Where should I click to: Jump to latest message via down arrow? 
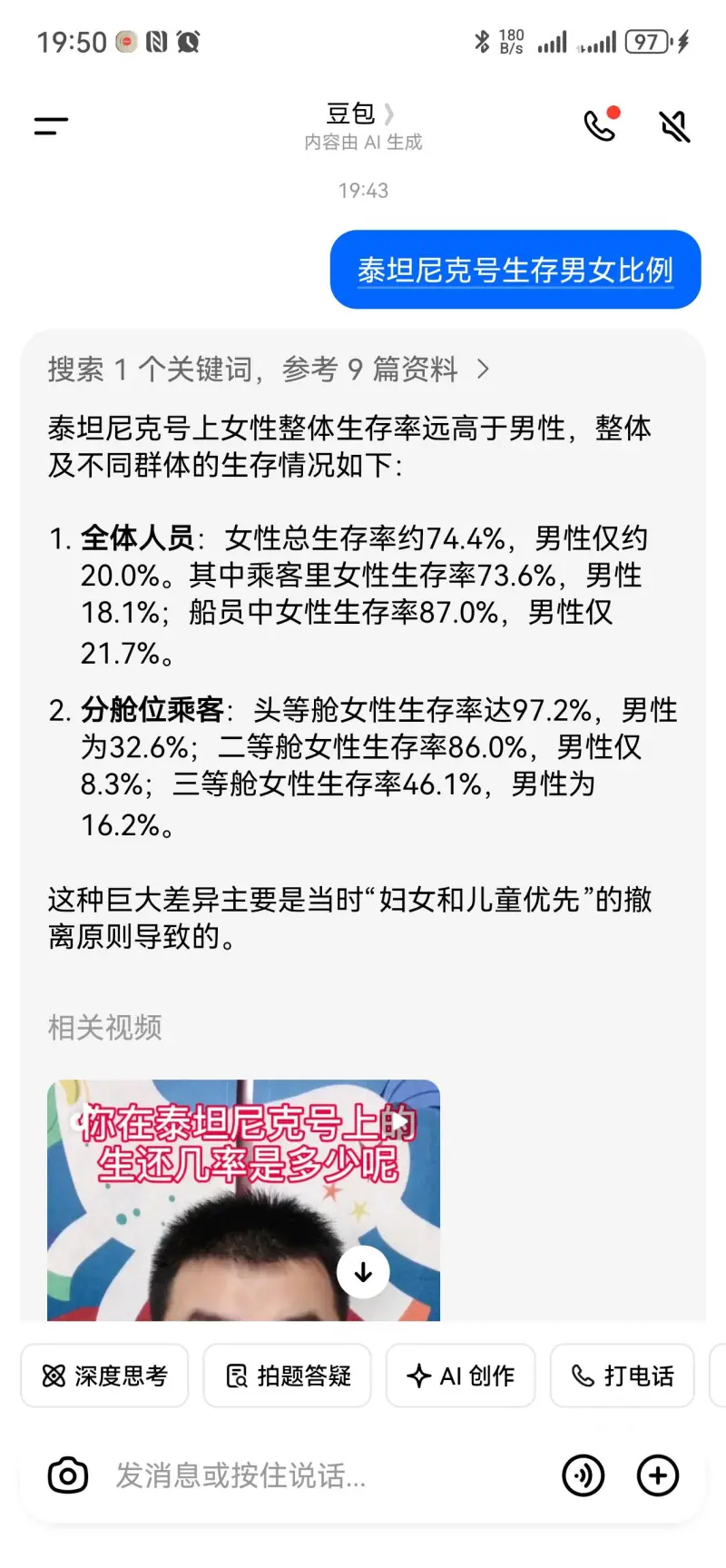coord(363,1272)
